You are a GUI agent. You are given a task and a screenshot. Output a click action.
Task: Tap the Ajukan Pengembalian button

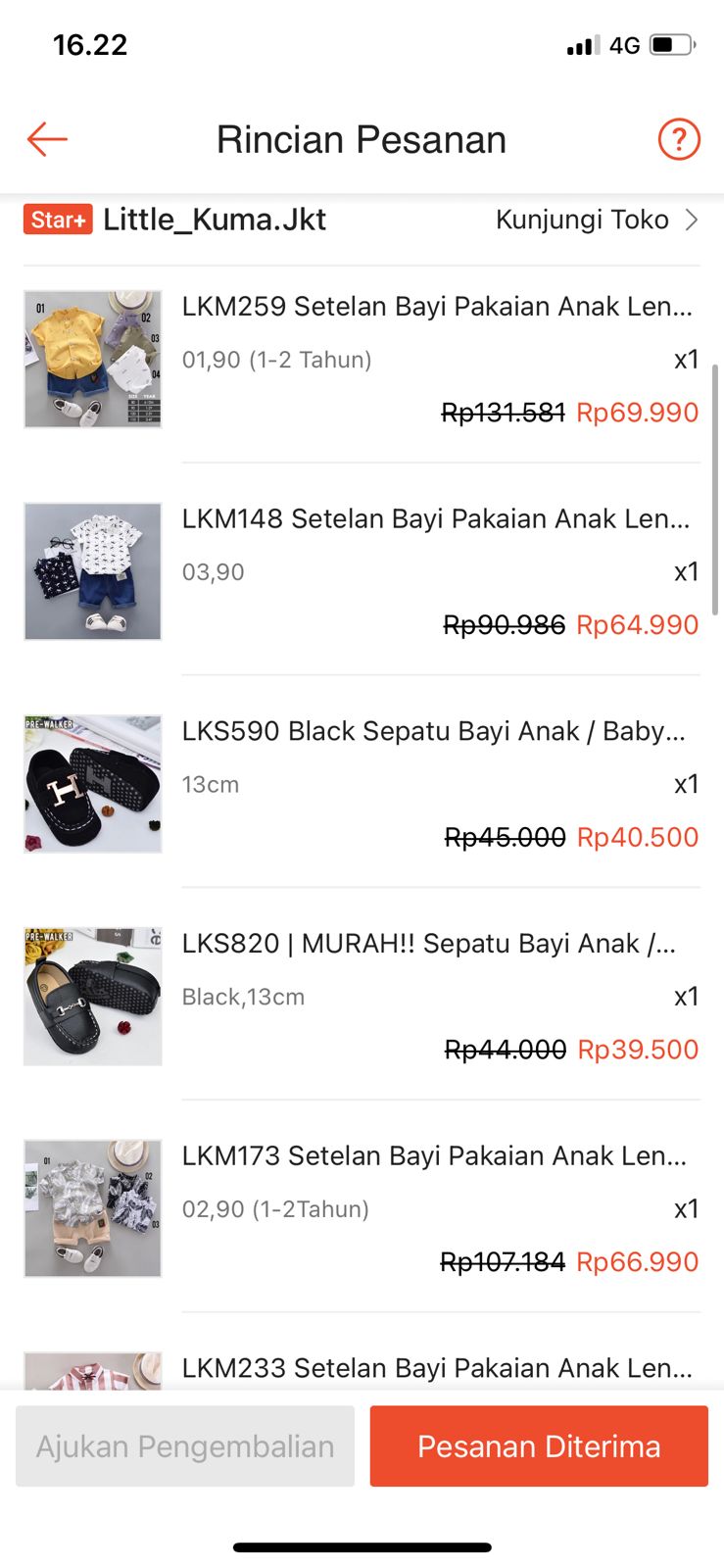(x=185, y=1446)
